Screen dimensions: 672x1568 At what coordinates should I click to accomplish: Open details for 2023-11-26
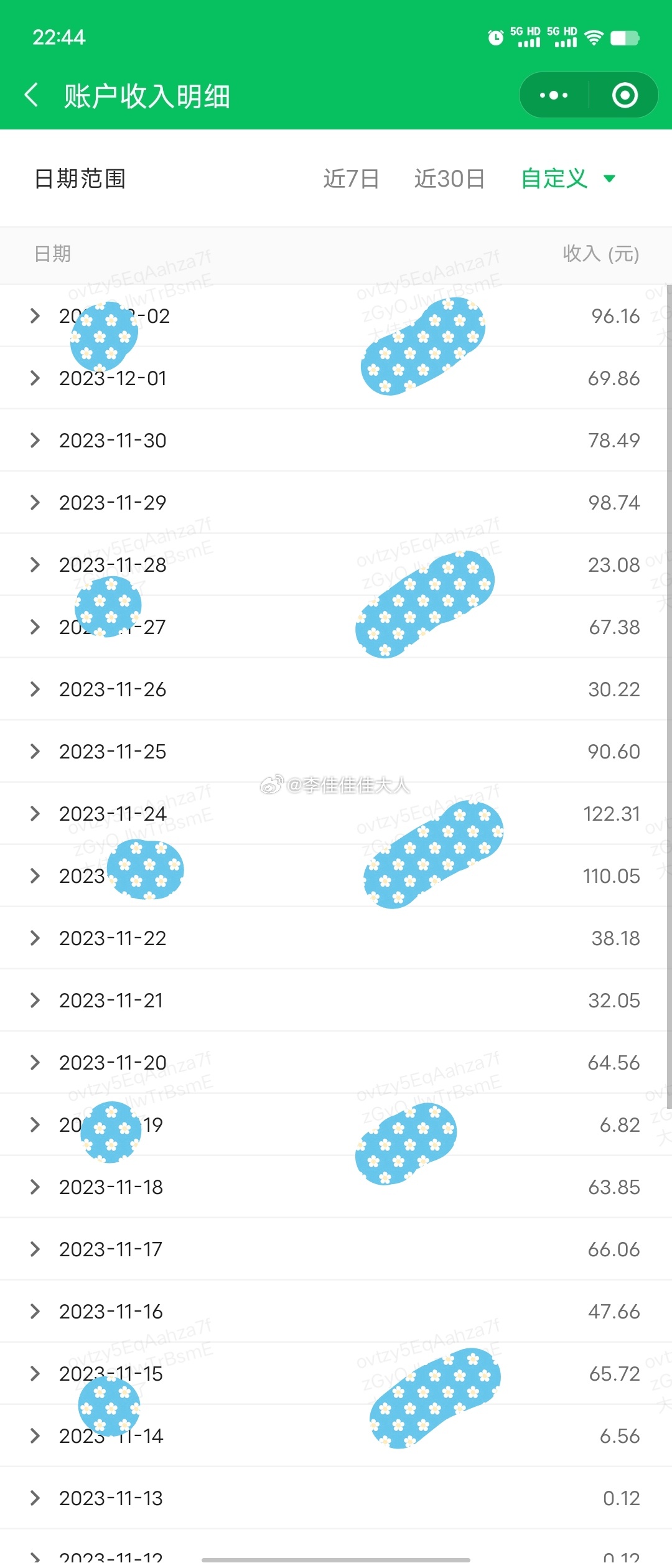click(35, 689)
